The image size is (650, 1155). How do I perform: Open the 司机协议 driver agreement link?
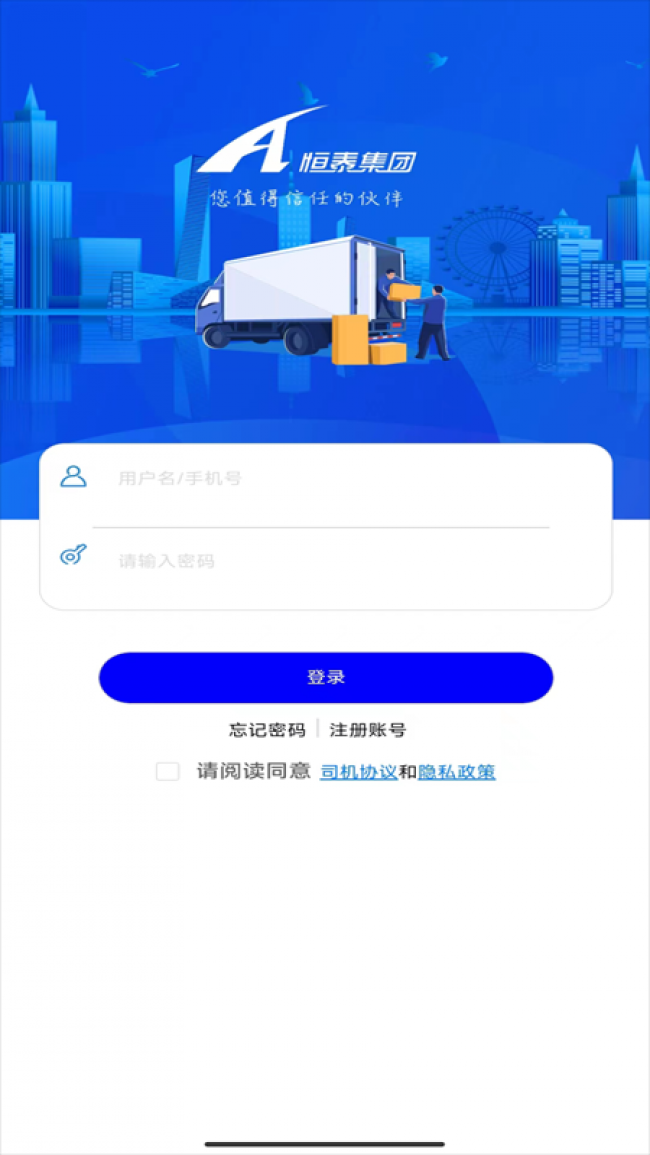(x=358, y=772)
